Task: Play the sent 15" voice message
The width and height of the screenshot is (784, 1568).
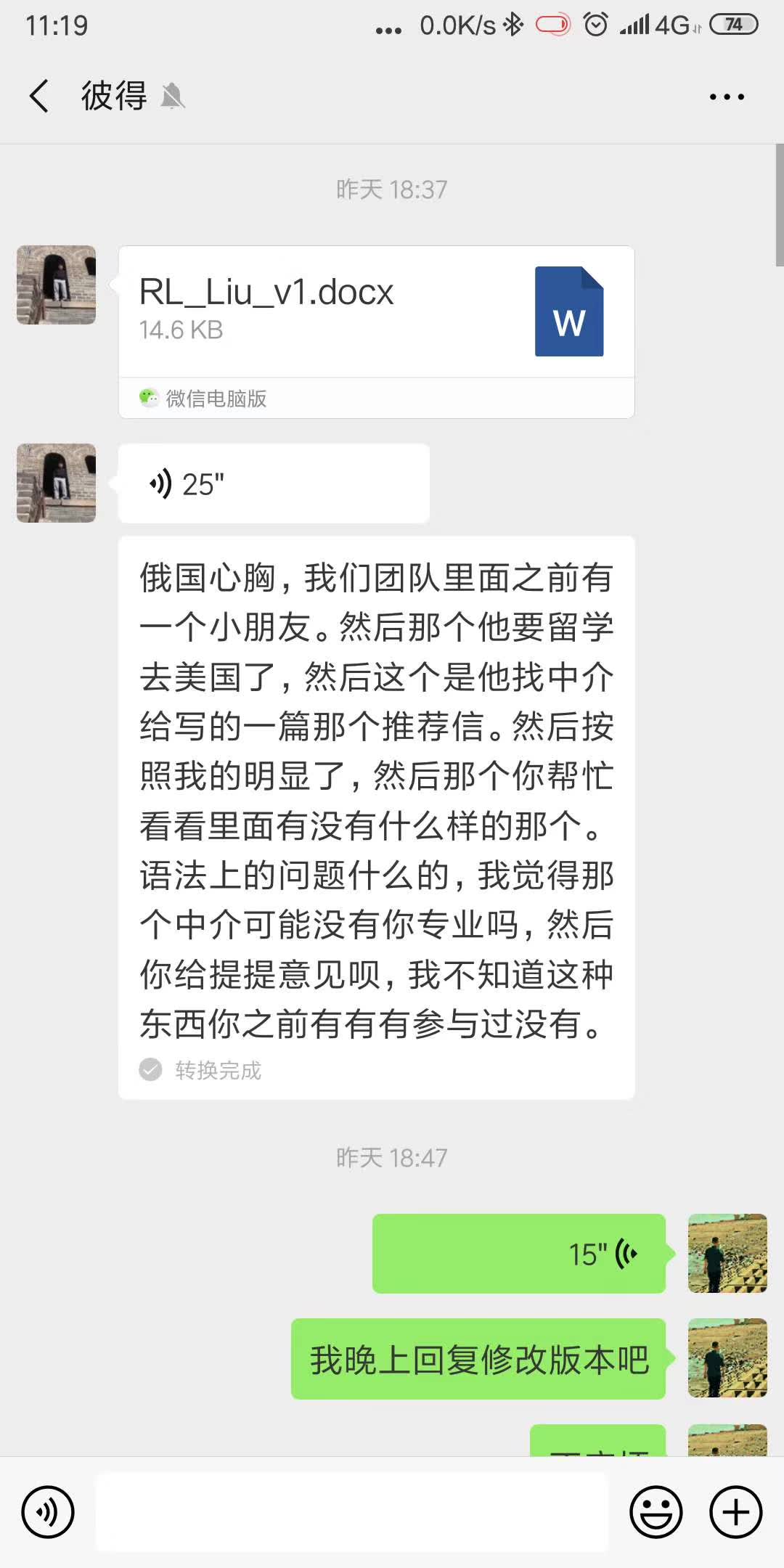Action: [x=518, y=1254]
